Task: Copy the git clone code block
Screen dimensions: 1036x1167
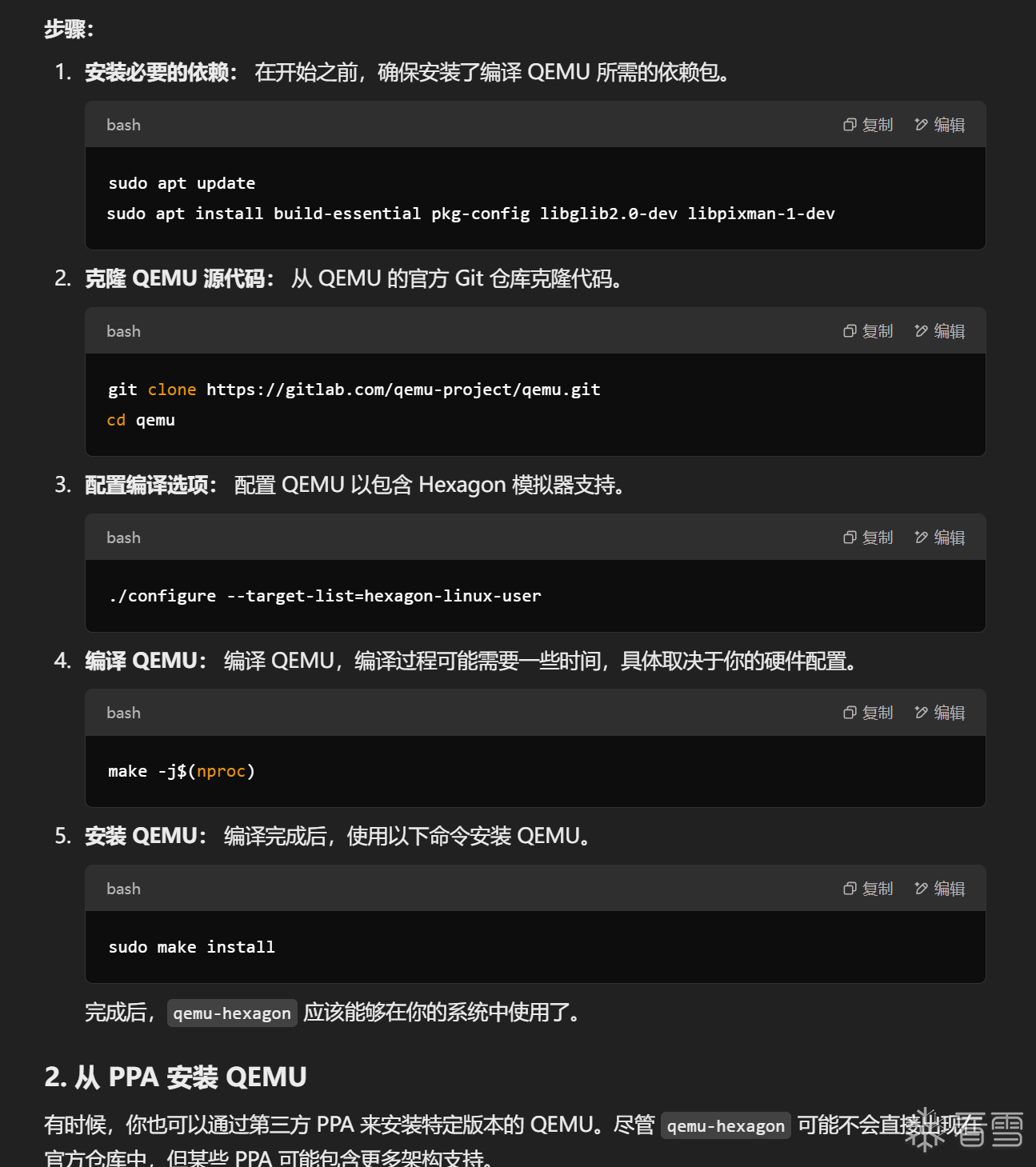Action: coord(868,331)
